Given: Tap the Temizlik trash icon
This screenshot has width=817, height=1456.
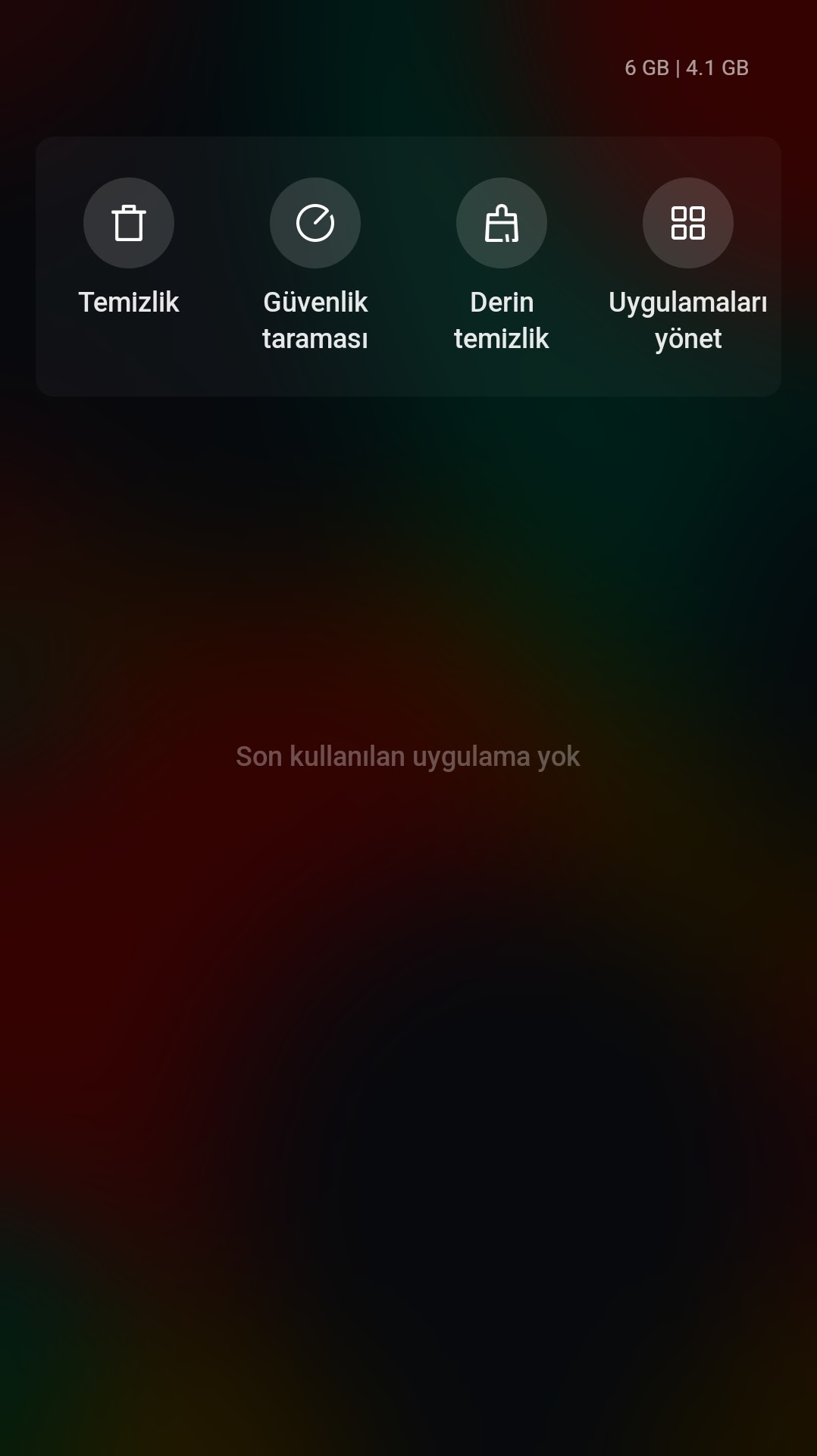Looking at the screenshot, I should coord(129,223).
